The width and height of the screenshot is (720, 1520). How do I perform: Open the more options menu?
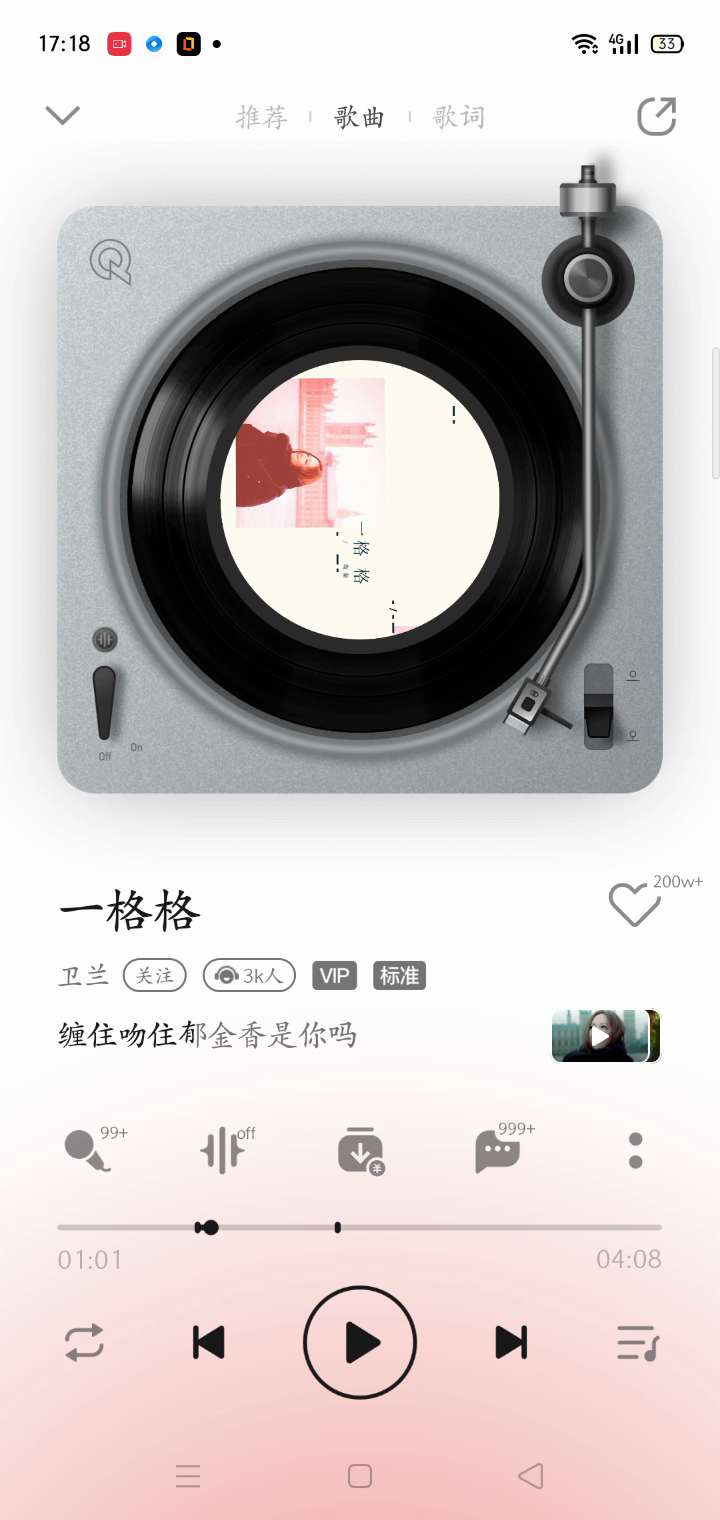click(635, 1150)
